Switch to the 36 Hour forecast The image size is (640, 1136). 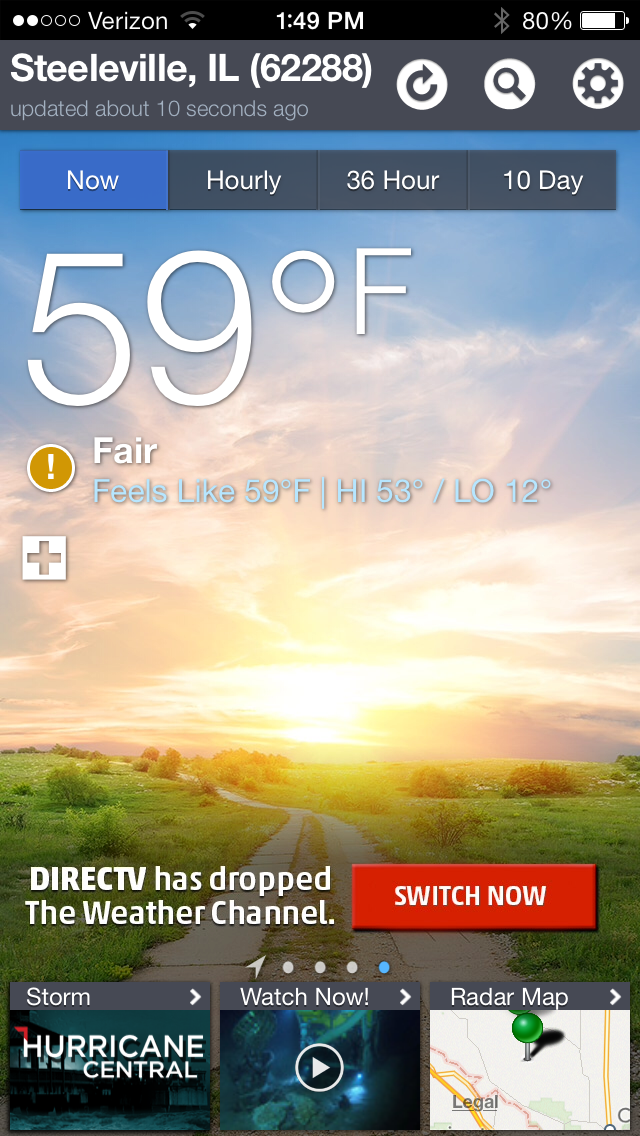pos(392,180)
